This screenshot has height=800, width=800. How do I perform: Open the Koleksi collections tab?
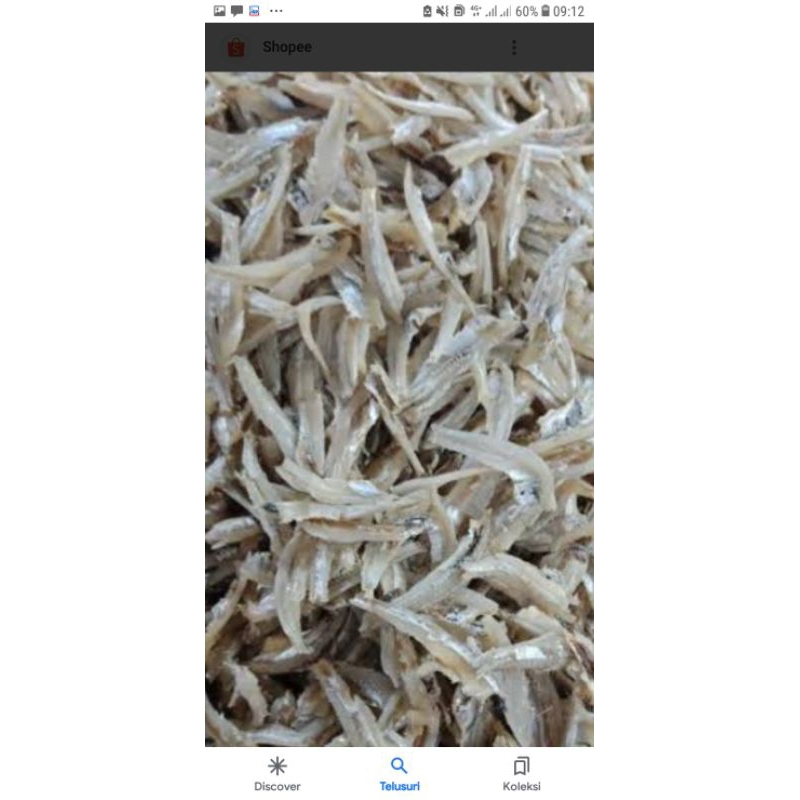coord(521,773)
